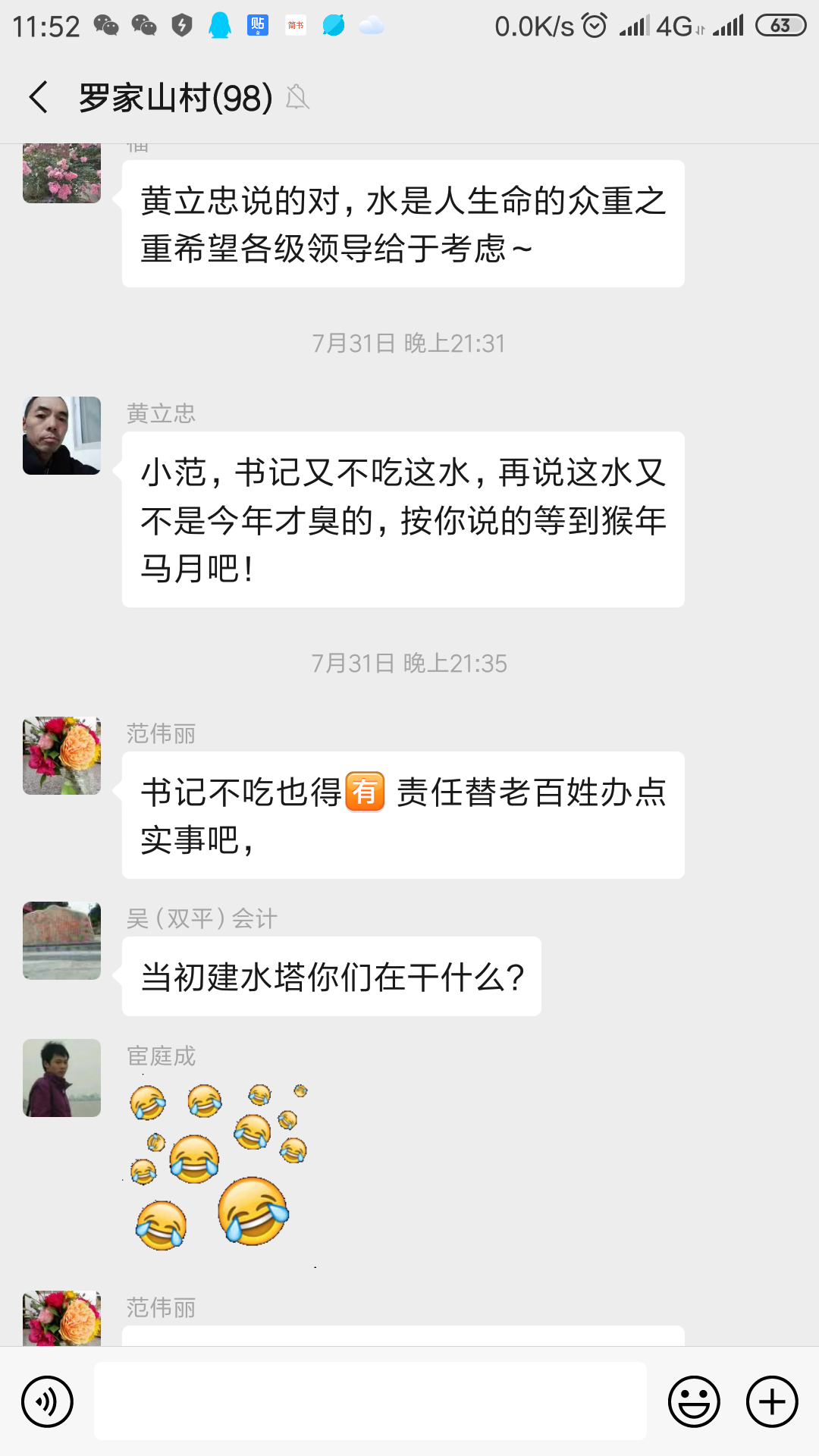The width and height of the screenshot is (819, 1456).
Task: Open 黄立忠's profile avatar
Action: pos(61,435)
